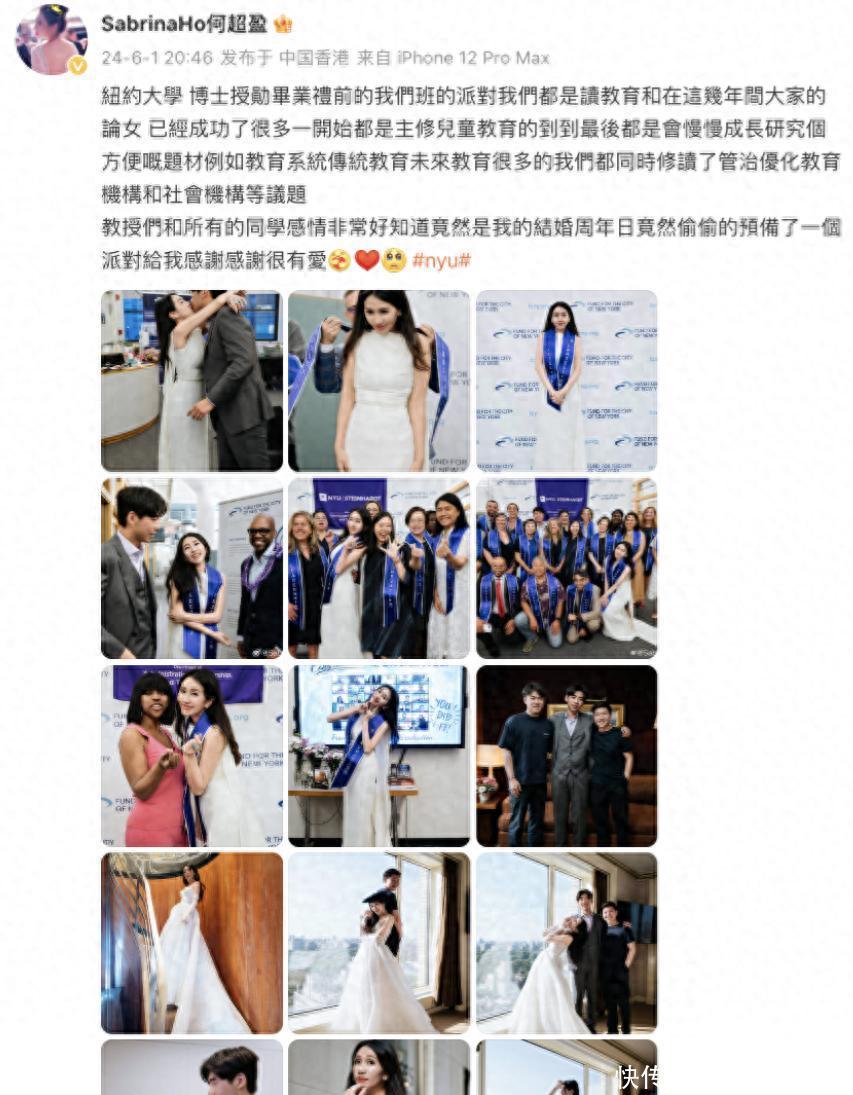View photo with woman in pink dress
Image resolution: width=853 pixels, height=1095 pixels.
(191, 755)
